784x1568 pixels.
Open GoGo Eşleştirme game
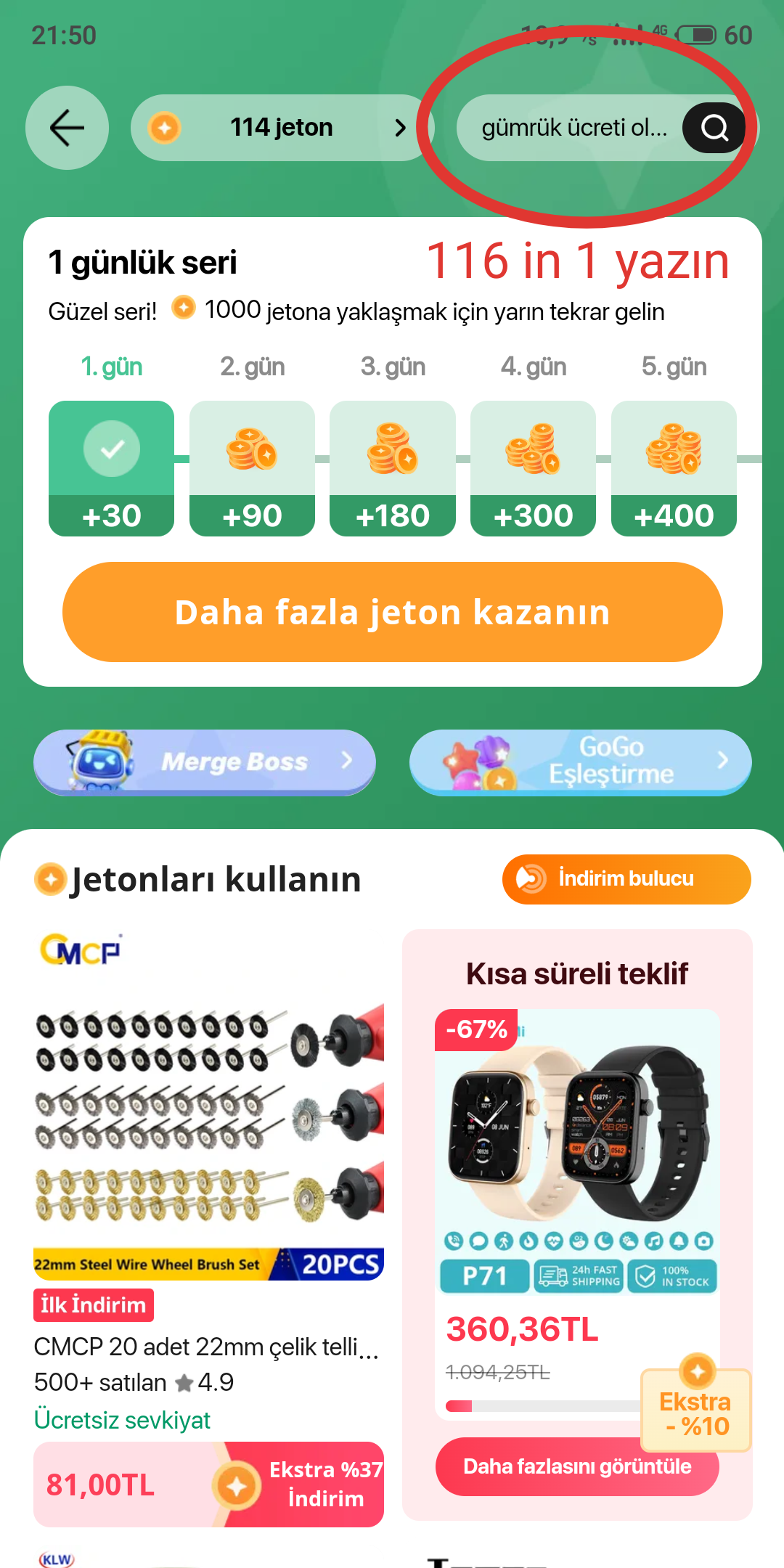[580, 761]
